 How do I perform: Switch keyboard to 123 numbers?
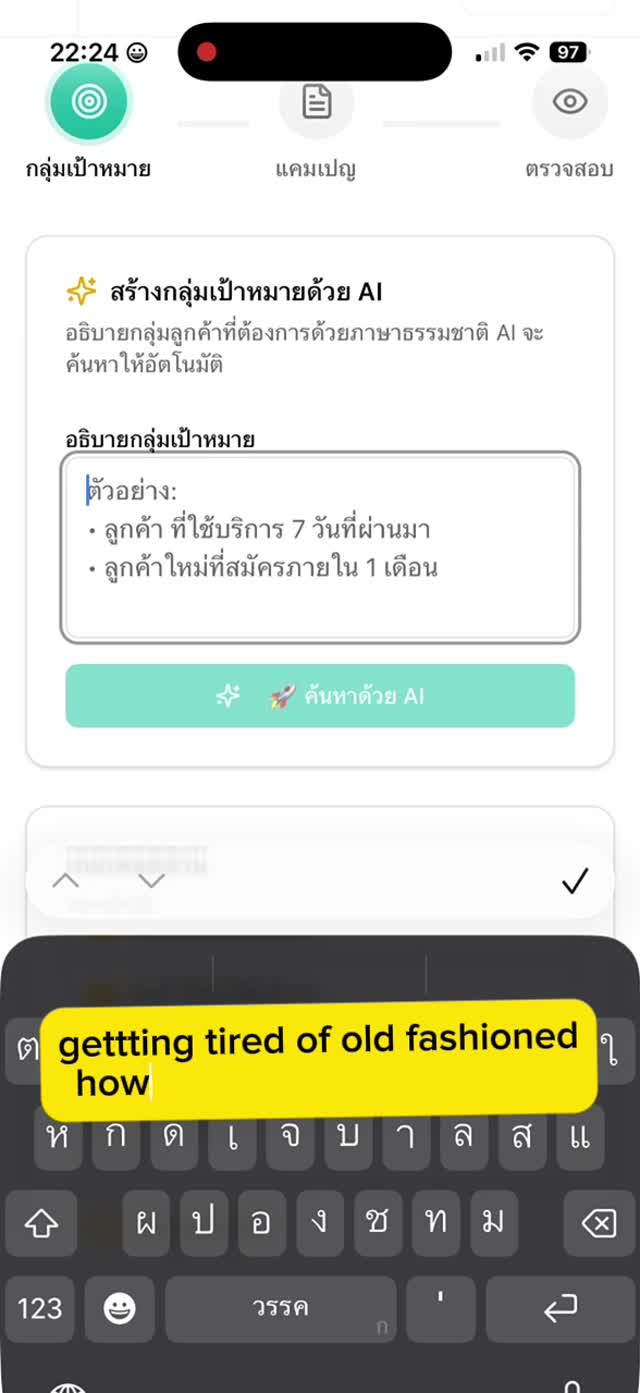click(40, 1307)
